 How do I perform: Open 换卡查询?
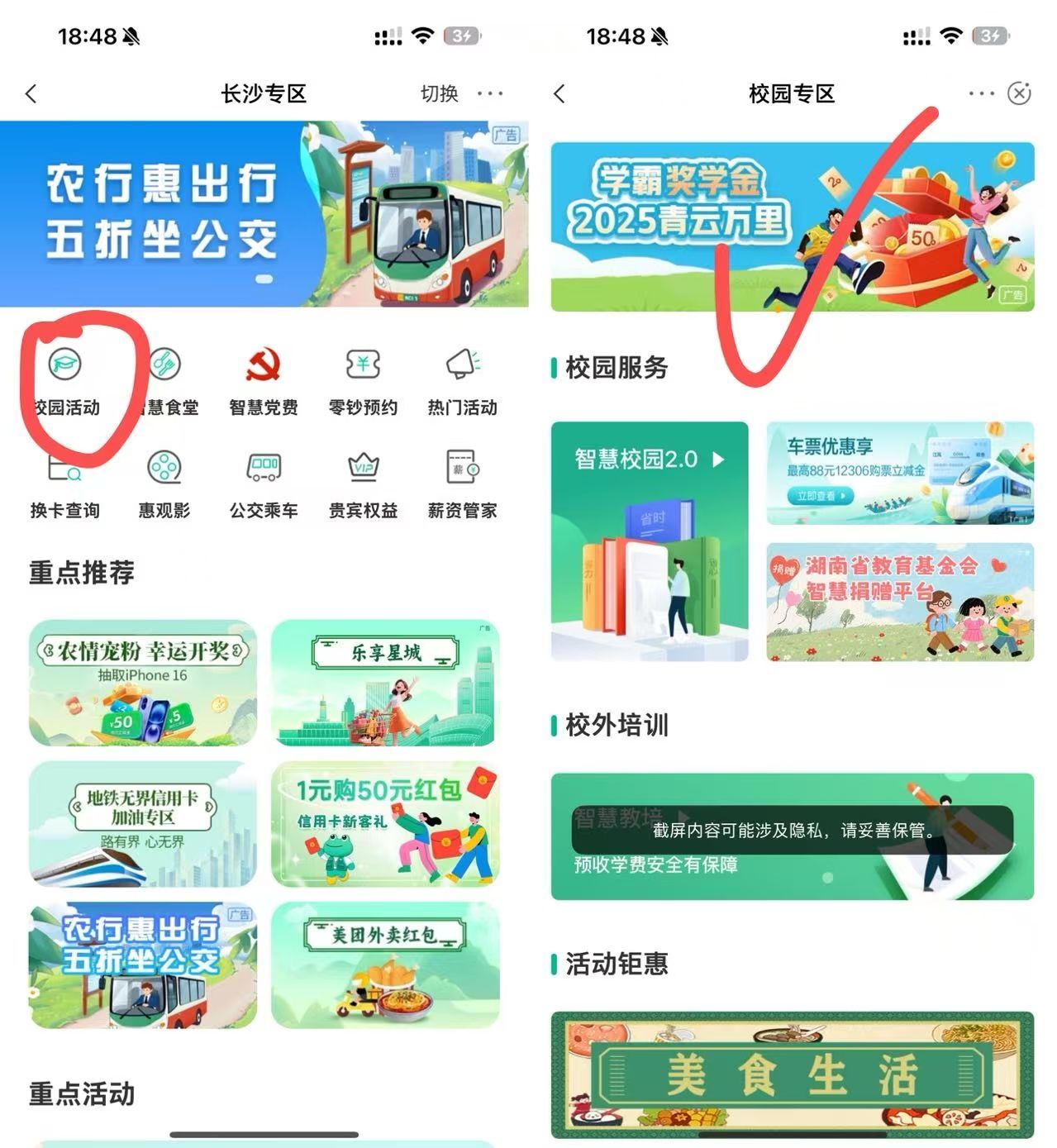[65, 486]
